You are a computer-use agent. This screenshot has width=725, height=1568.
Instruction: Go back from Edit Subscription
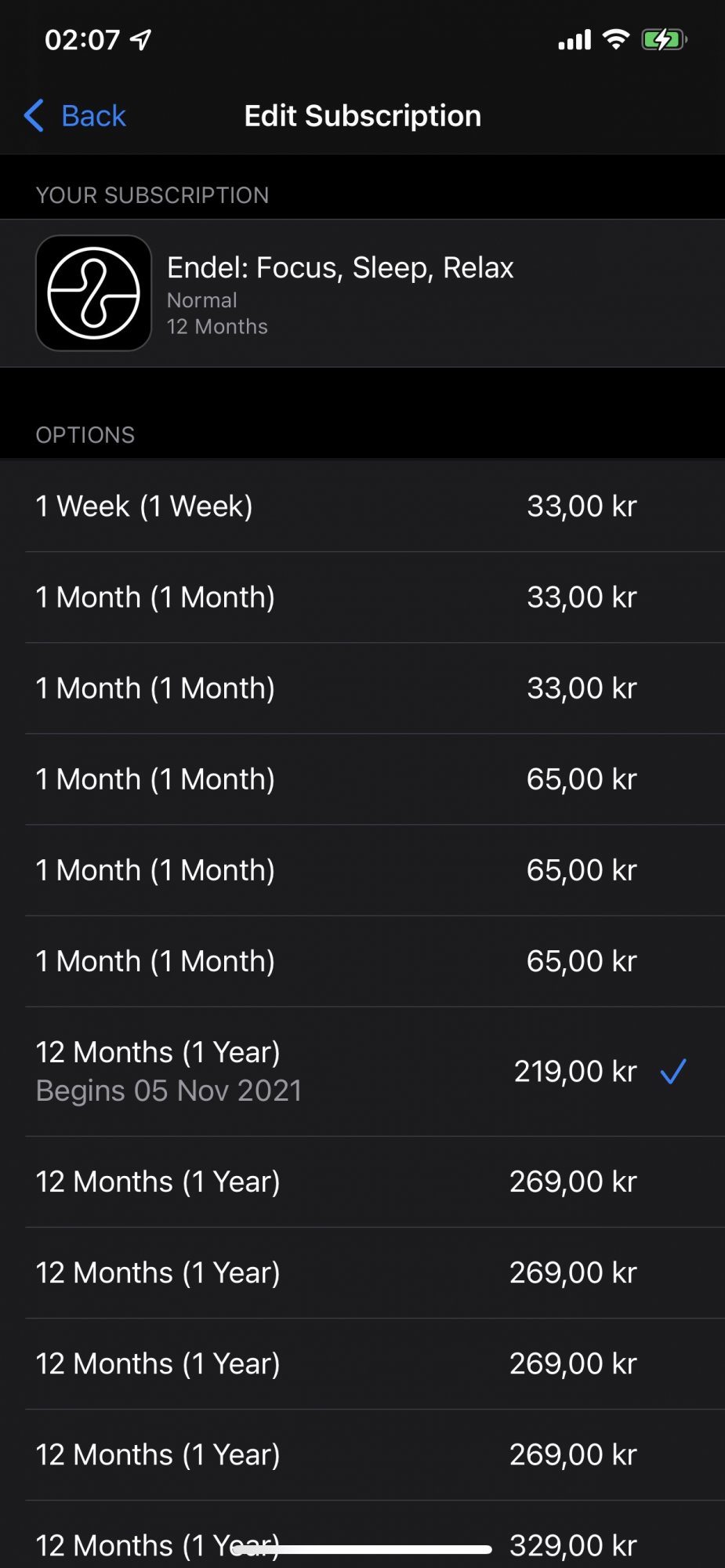coord(76,116)
